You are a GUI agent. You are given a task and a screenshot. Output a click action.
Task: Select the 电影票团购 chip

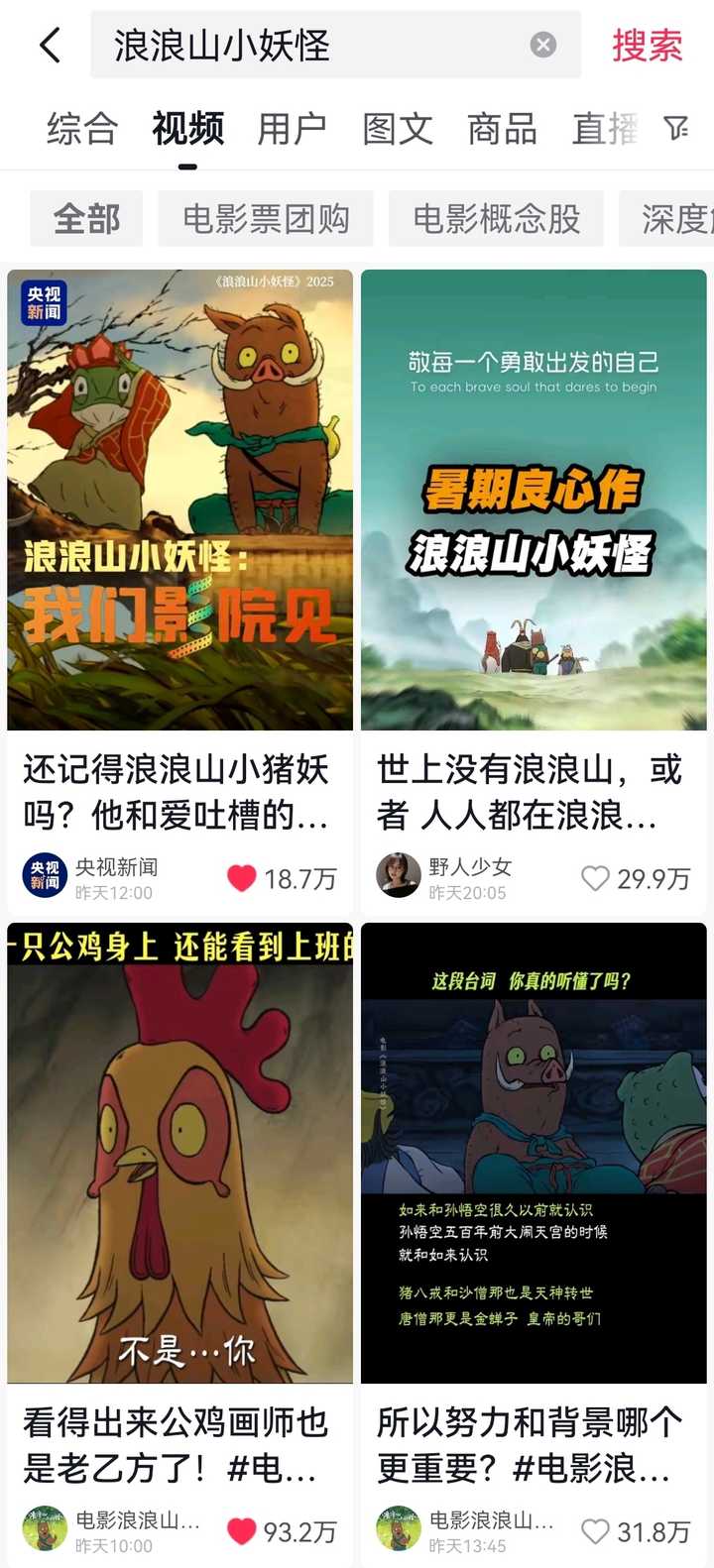(x=266, y=218)
